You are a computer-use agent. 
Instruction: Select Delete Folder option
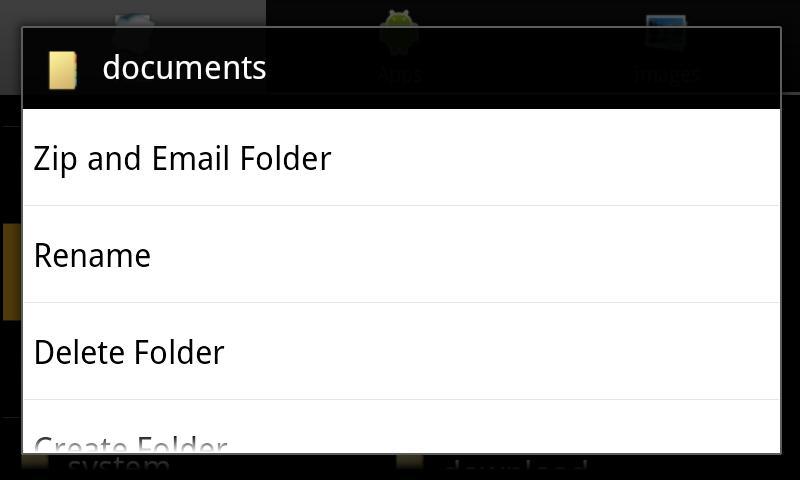(400, 352)
